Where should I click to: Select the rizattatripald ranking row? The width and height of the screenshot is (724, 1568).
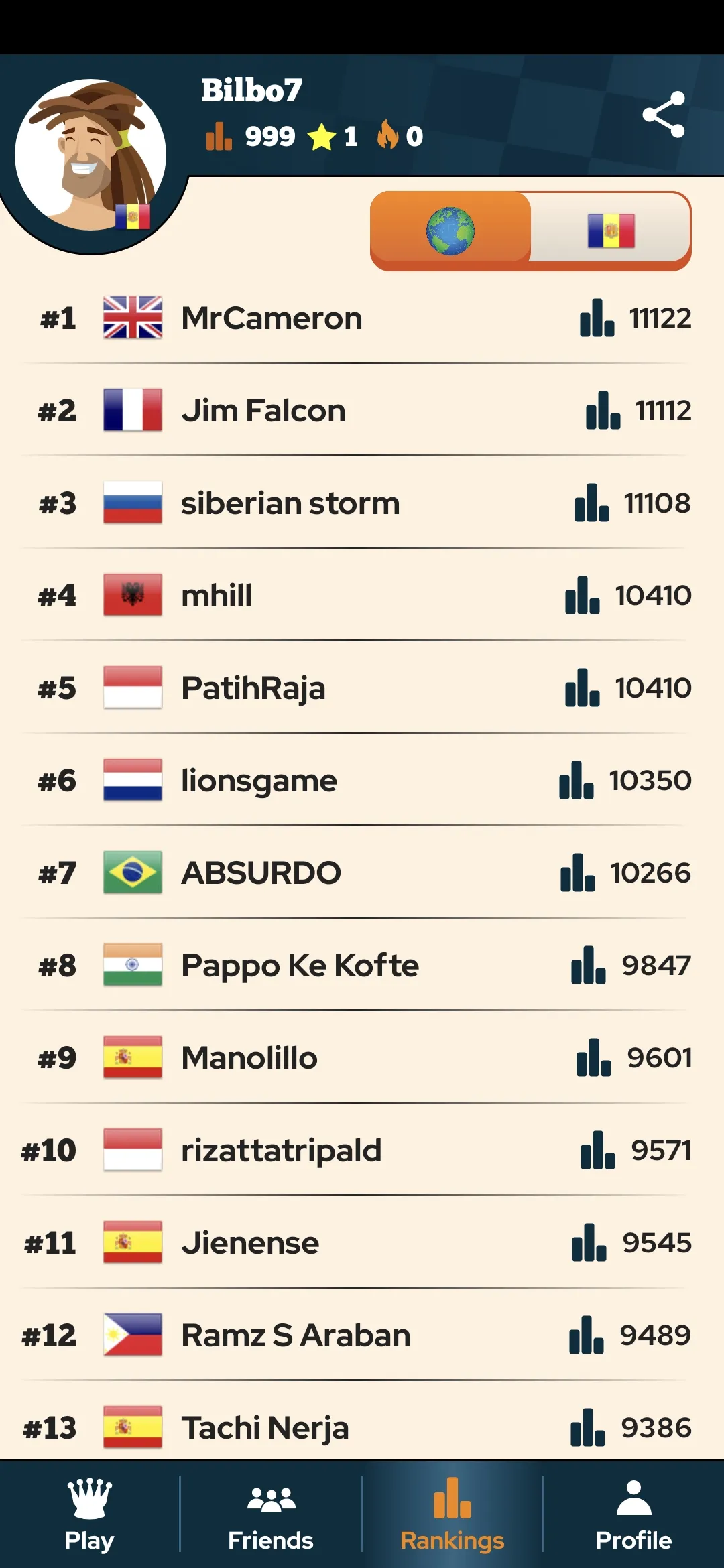[362, 1150]
